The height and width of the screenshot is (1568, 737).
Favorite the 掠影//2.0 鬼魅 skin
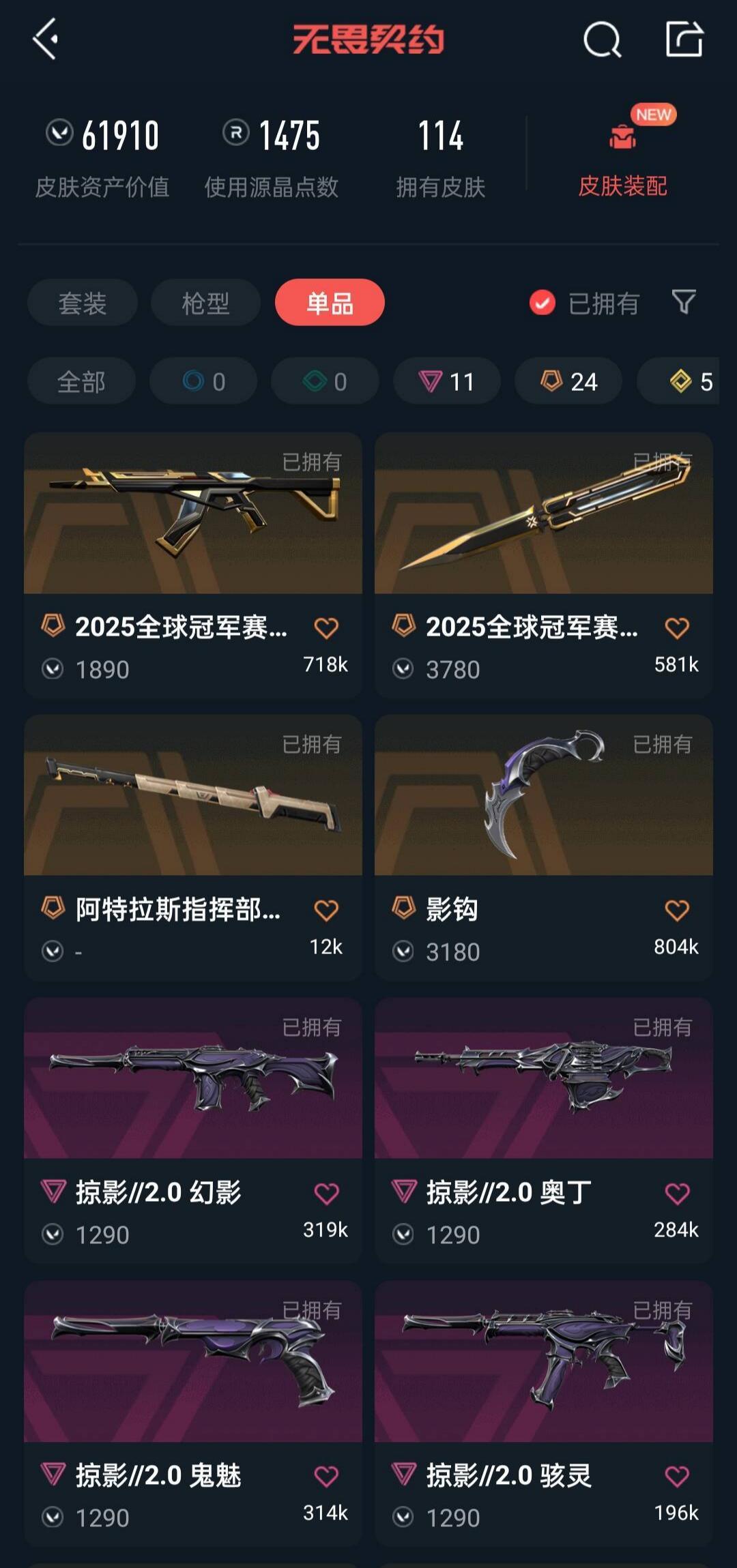[326, 1477]
